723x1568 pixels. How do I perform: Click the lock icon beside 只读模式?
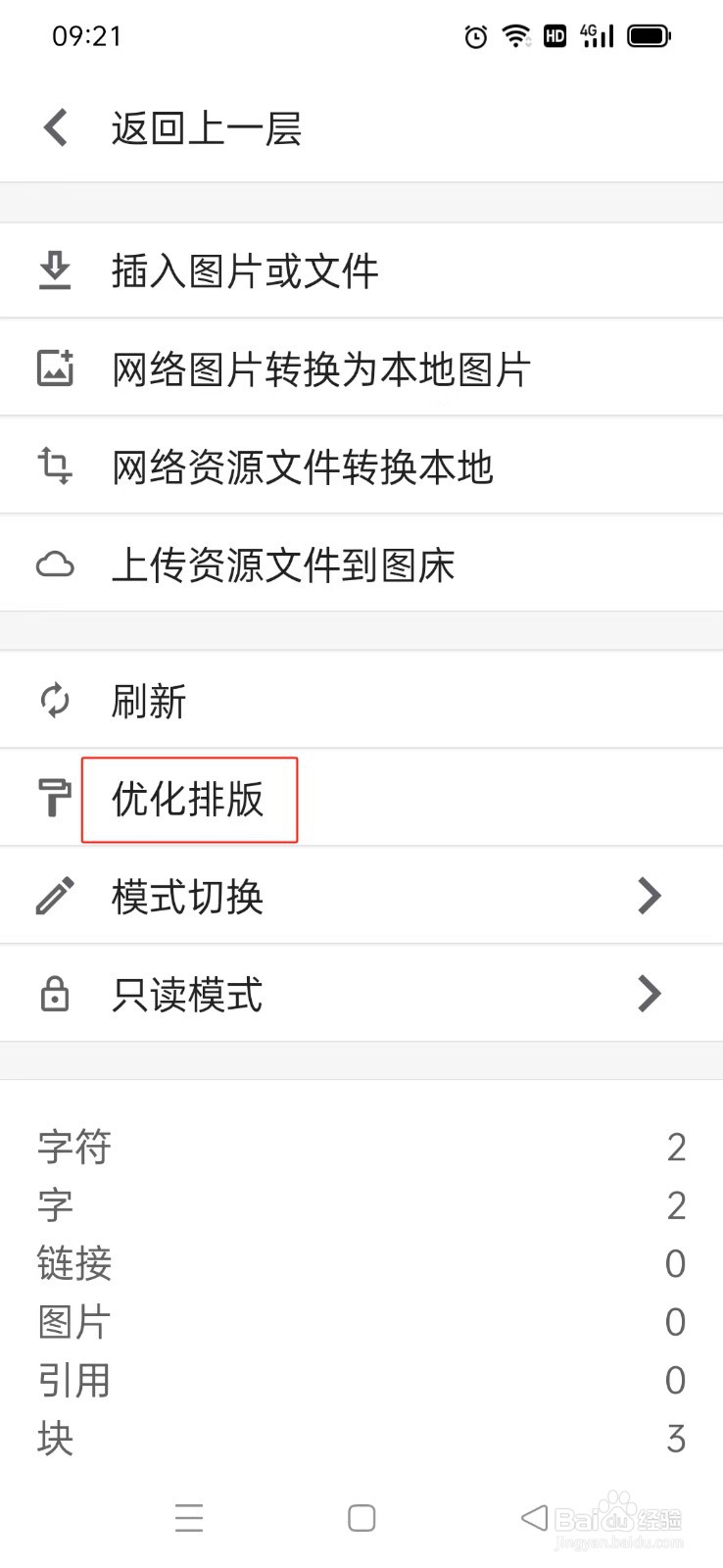pos(56,993)
